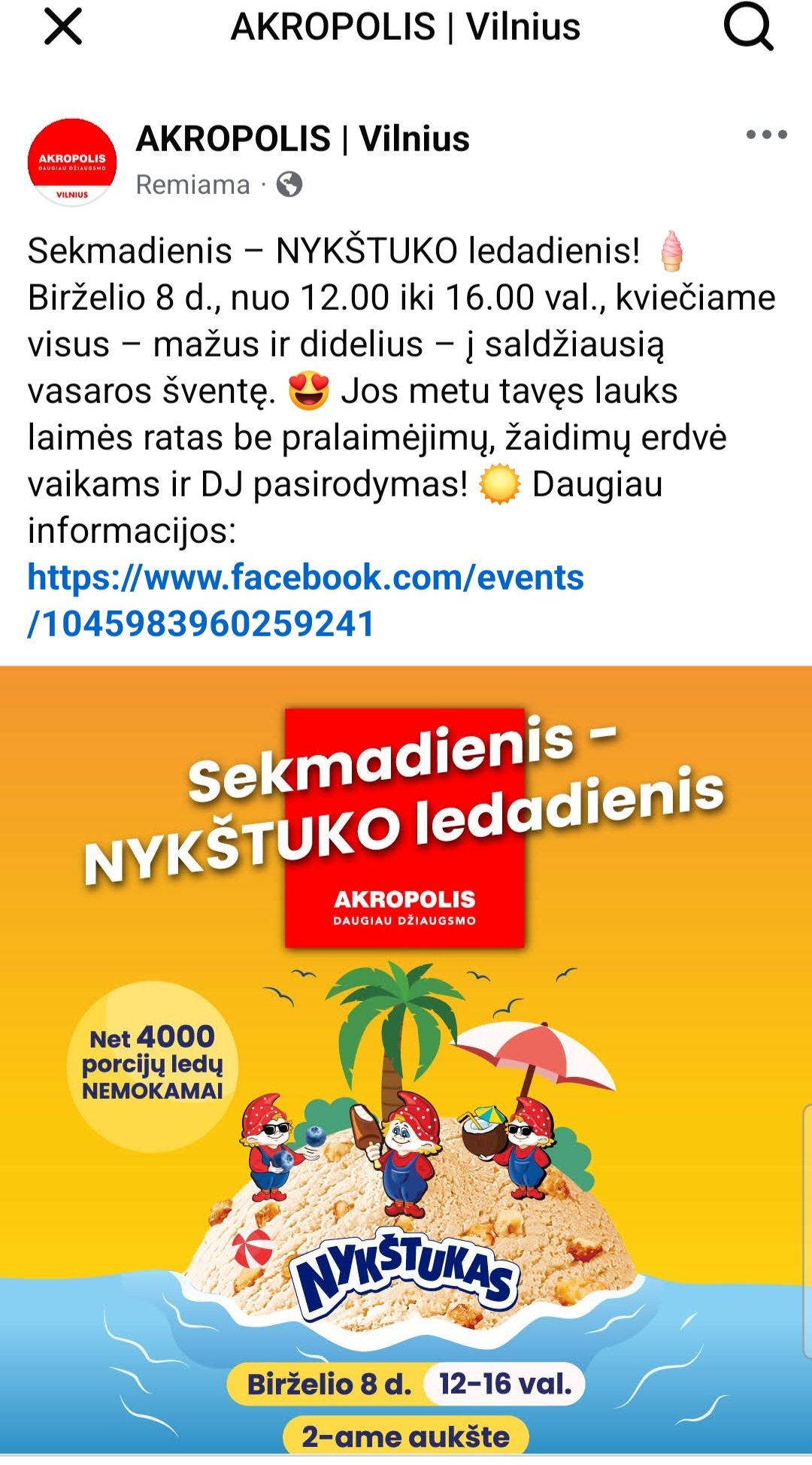Viewport: 812px width, 1465px height.
Task: Close the AKROPOLIS page view
Action: [63, 27]
